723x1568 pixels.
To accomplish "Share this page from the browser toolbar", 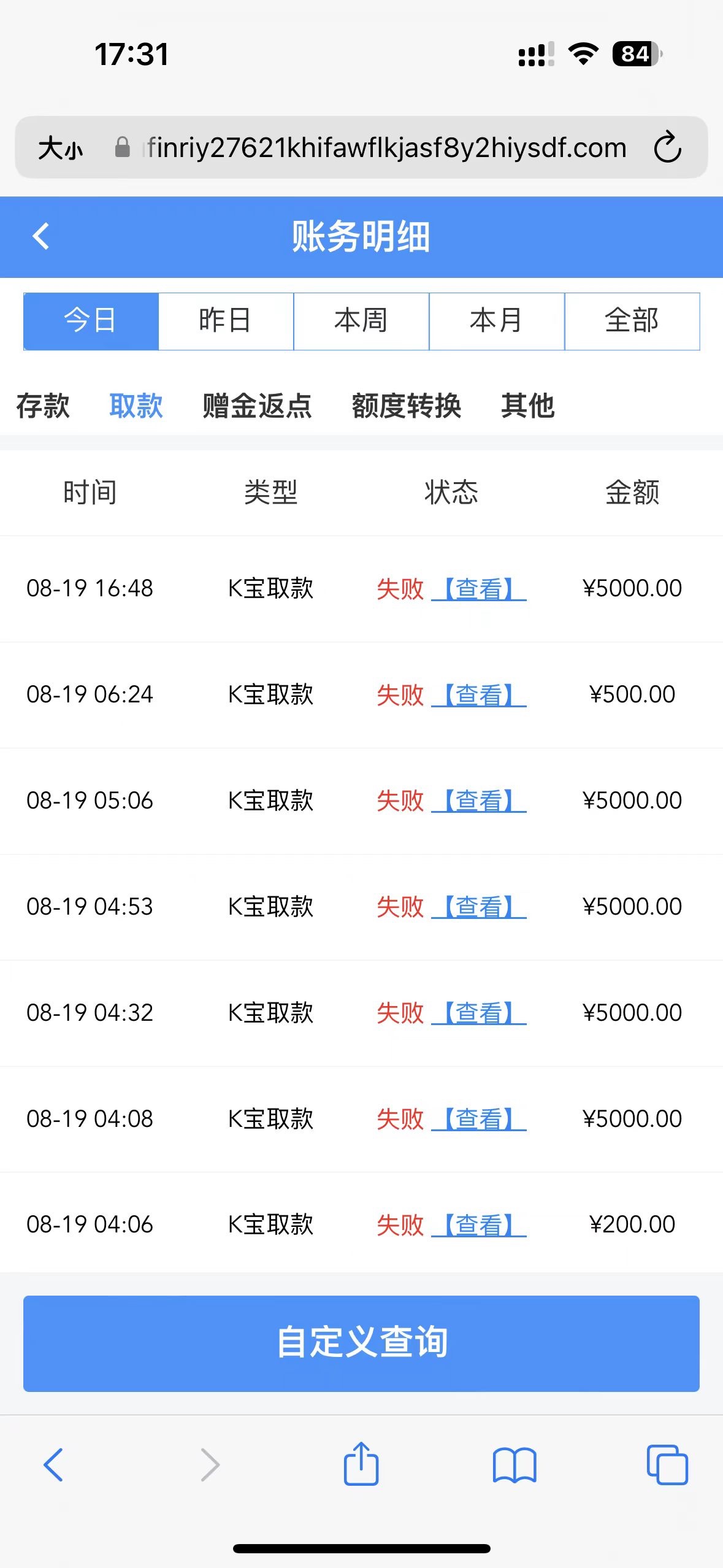I will [361, 1464].
